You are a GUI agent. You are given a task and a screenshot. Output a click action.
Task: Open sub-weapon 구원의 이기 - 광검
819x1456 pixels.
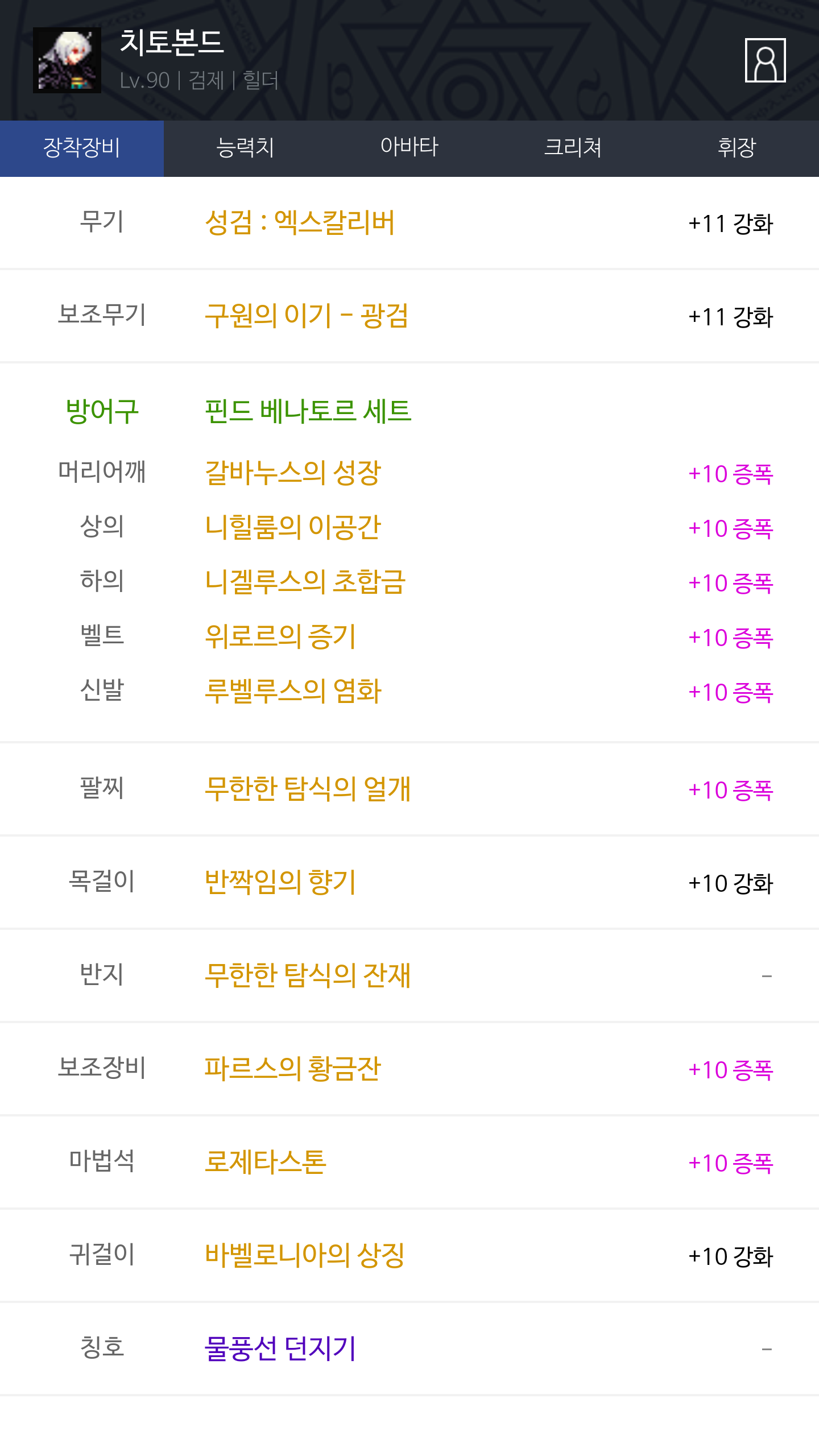tap(307, 316)
